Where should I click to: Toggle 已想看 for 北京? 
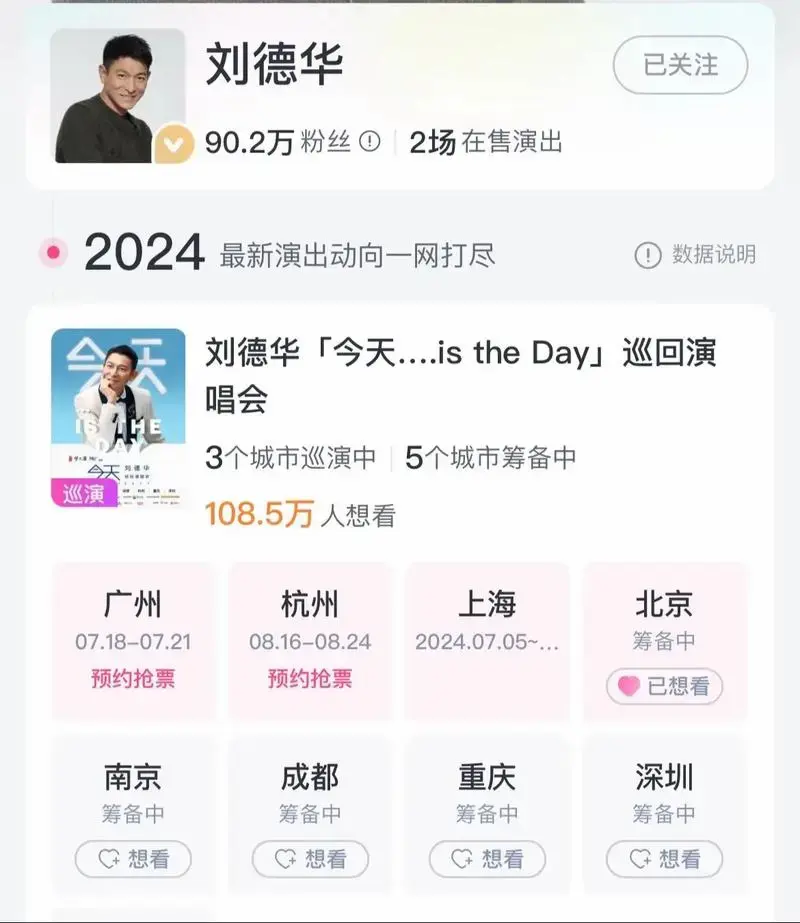pyautogui.click(x=664, y=686)
